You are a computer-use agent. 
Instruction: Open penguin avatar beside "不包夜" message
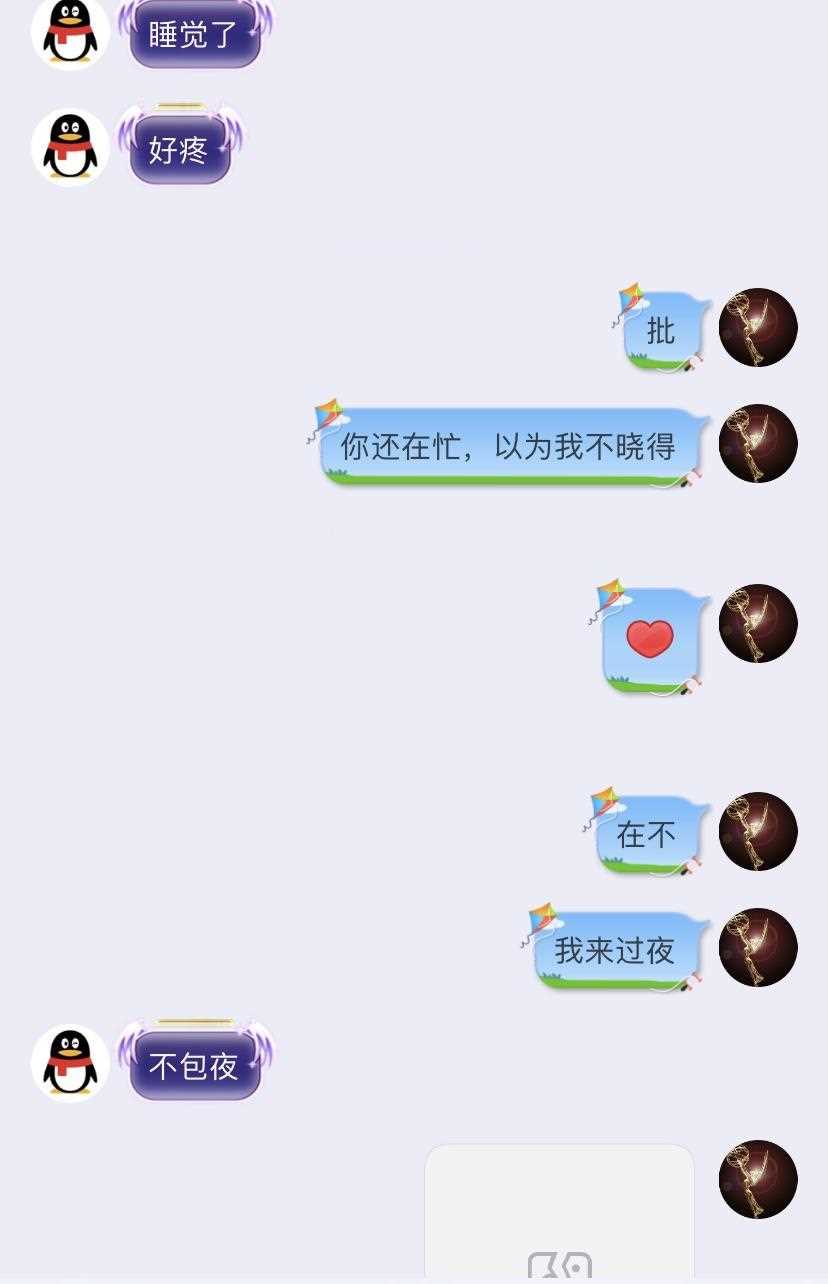coord(70,1063)
